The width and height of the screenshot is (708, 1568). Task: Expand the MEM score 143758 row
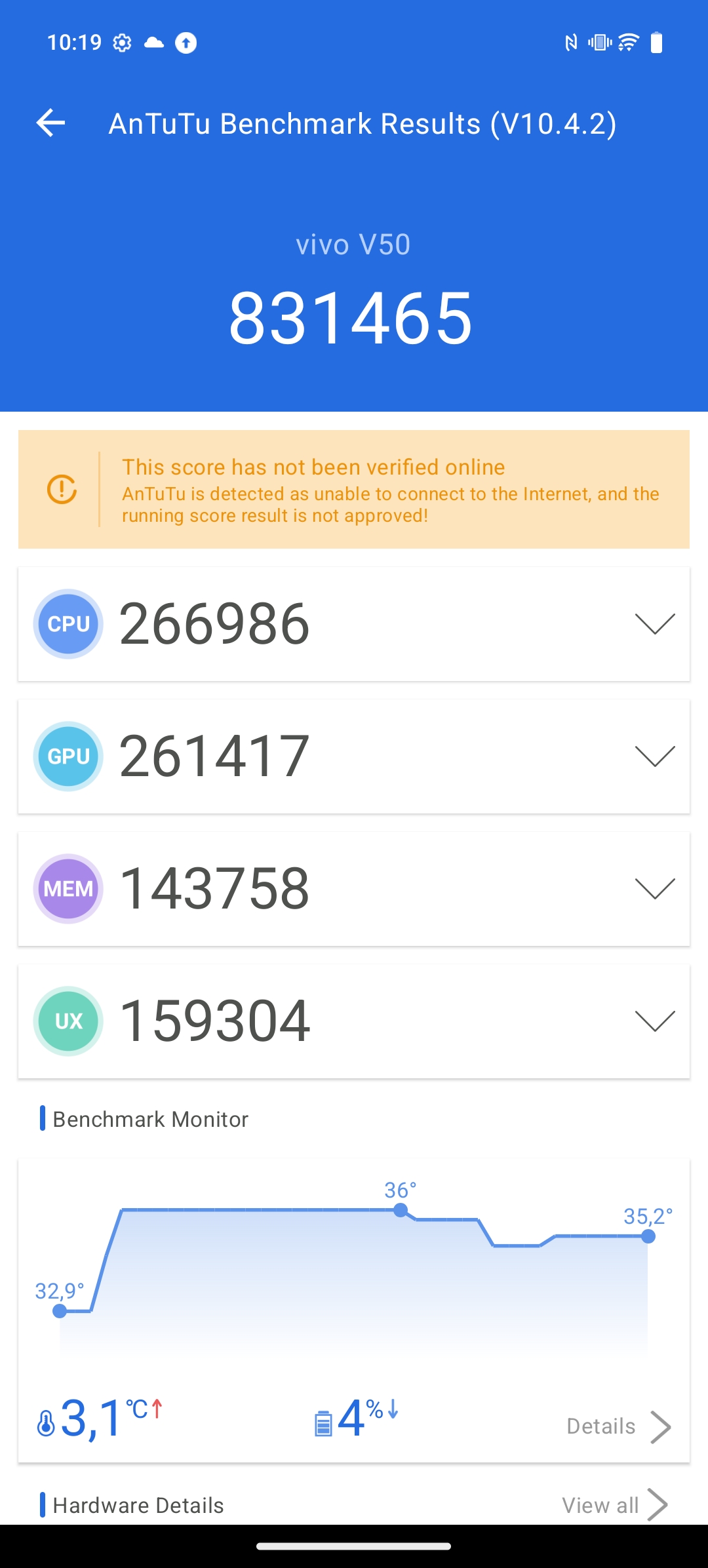[354, 889]
